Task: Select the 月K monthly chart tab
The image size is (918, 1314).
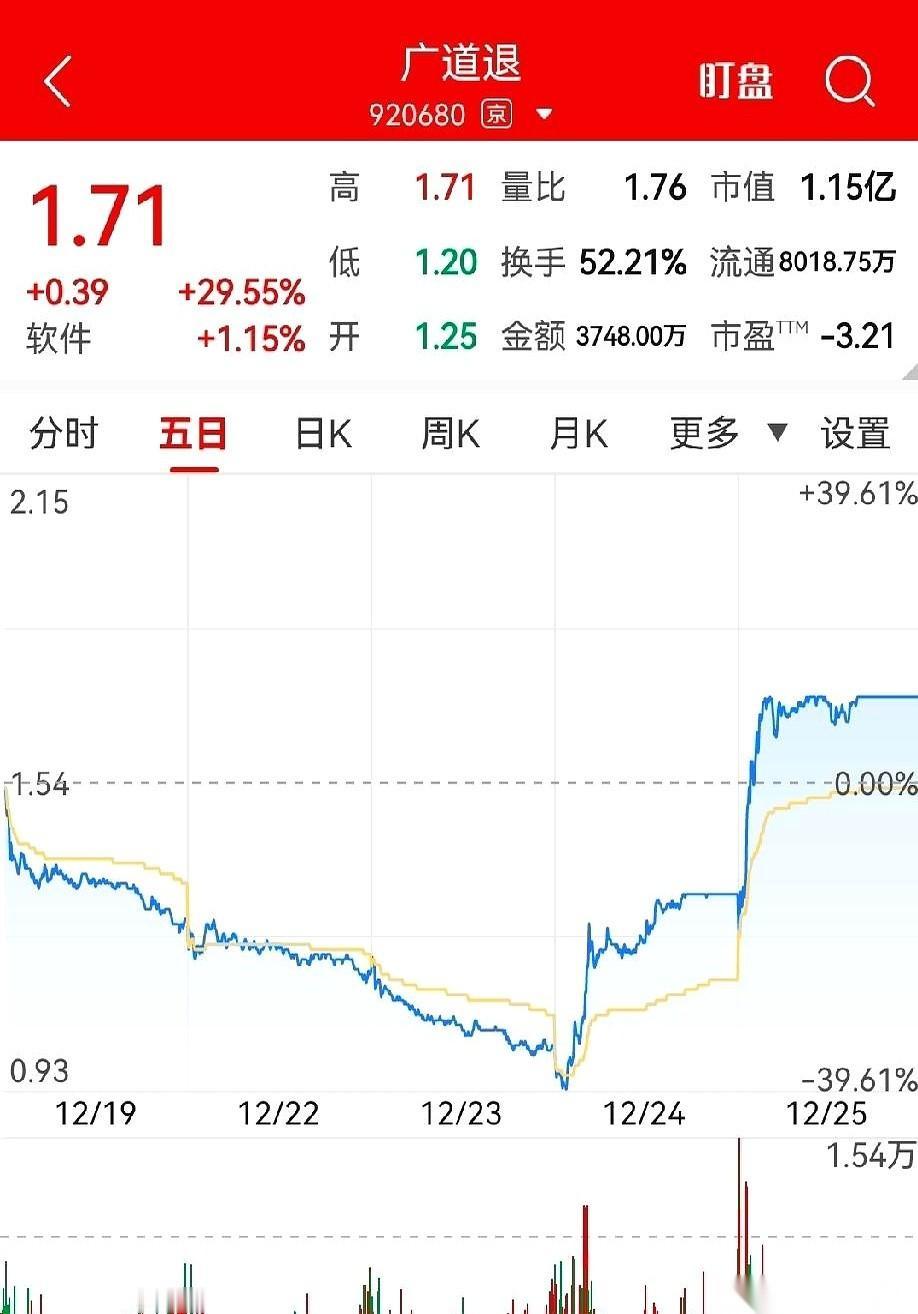Action: point(577,433)
